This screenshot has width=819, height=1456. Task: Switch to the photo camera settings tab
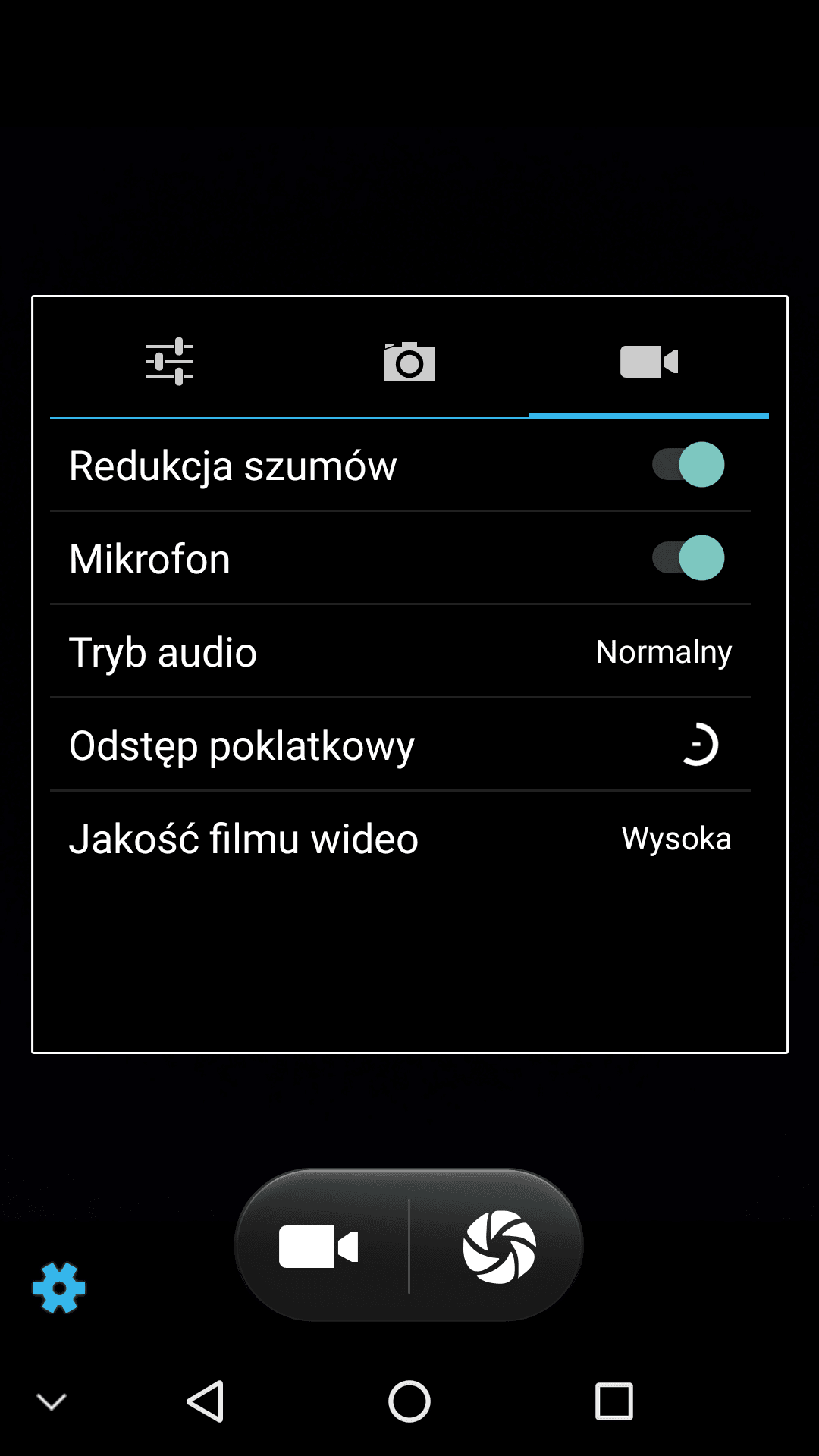coord(409,362)
